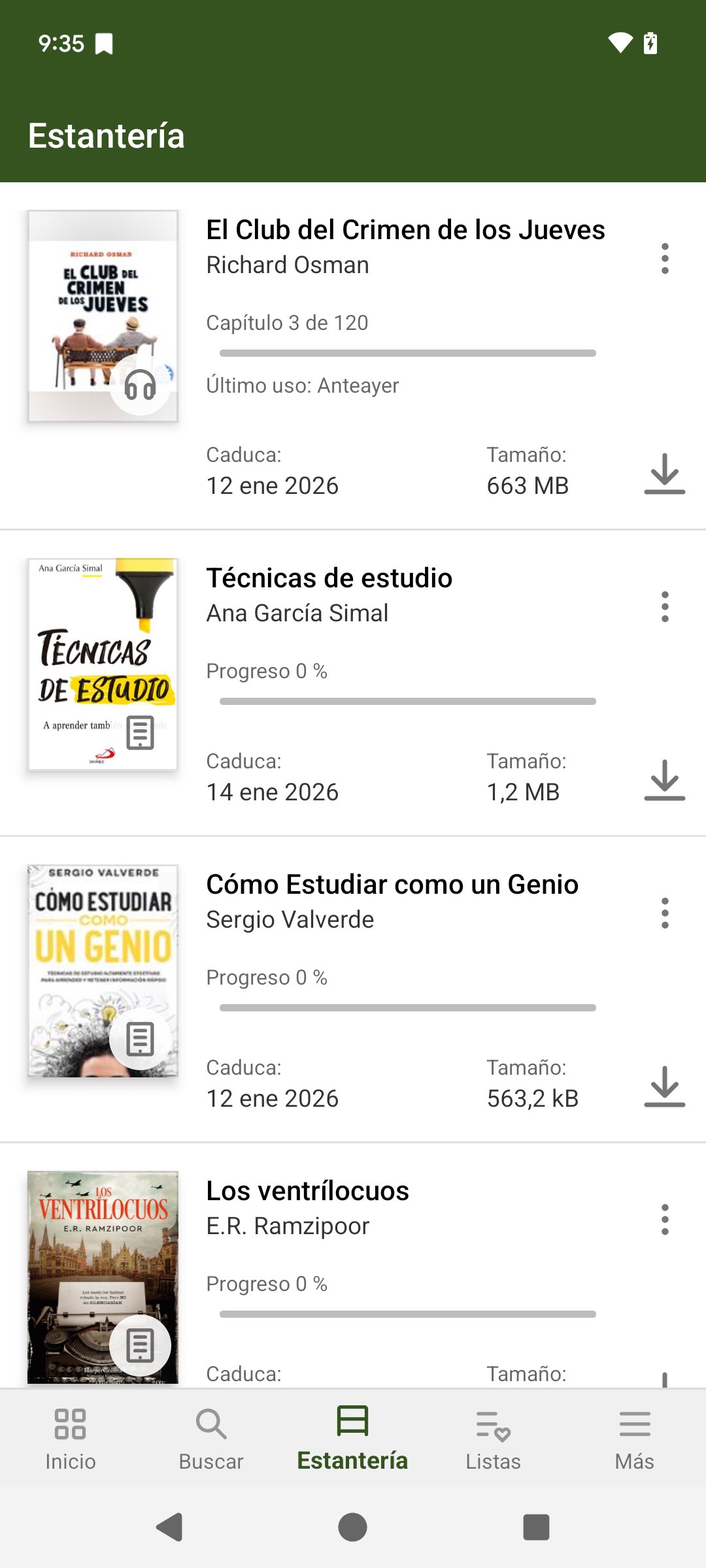Open options menu for El Club del Crimen de los Jueves
This screenshot has height=1568, width=706.
tap(665, 259)
